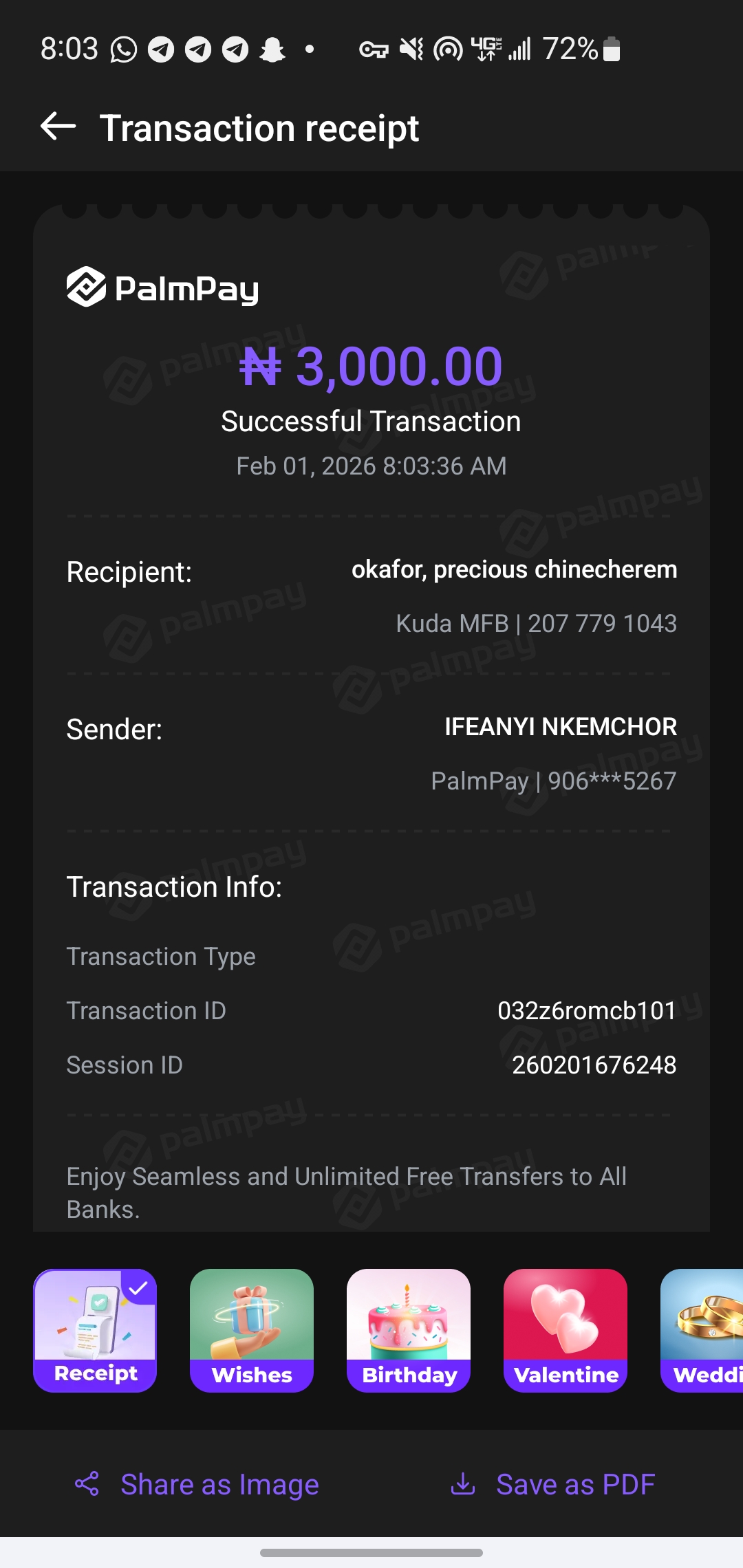Choose the Wishes receipt theme
The image size is (743, 1568).
coord(252,1330)
